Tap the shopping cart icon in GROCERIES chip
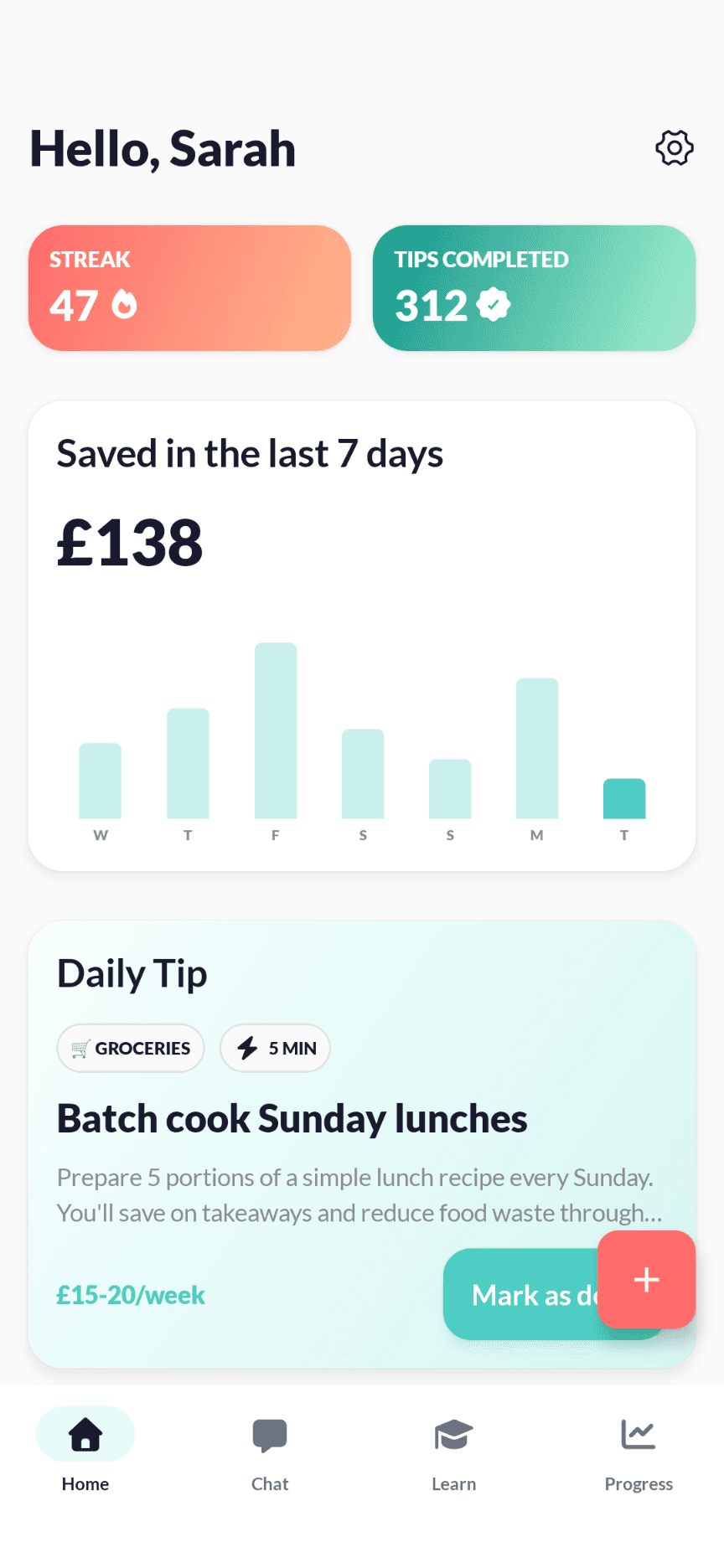Image resolution: width=724 pixels, height=1568 pixels. [79, 1048]
